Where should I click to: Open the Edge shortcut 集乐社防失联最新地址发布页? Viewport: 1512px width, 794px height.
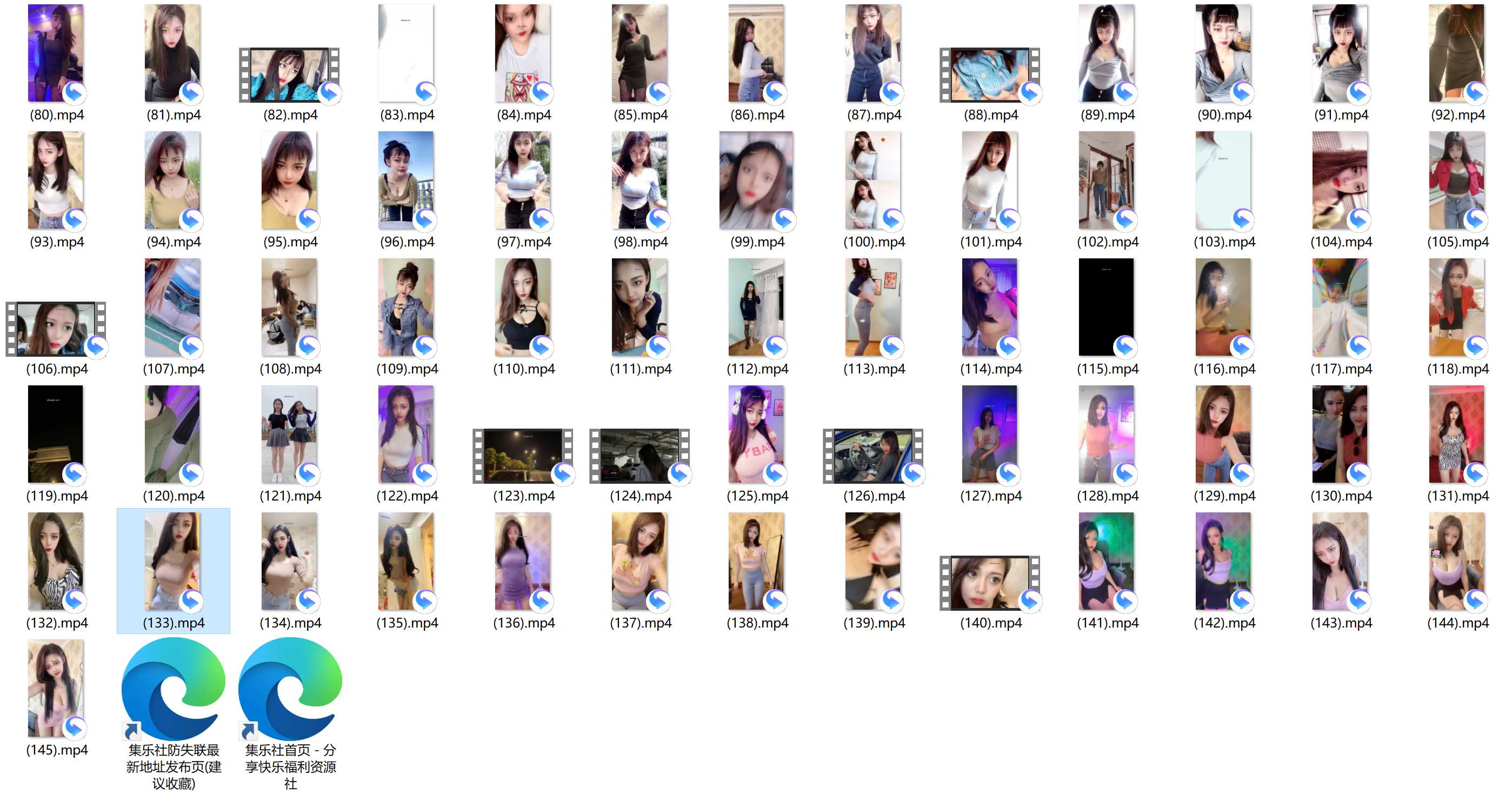tap(173, 690)
